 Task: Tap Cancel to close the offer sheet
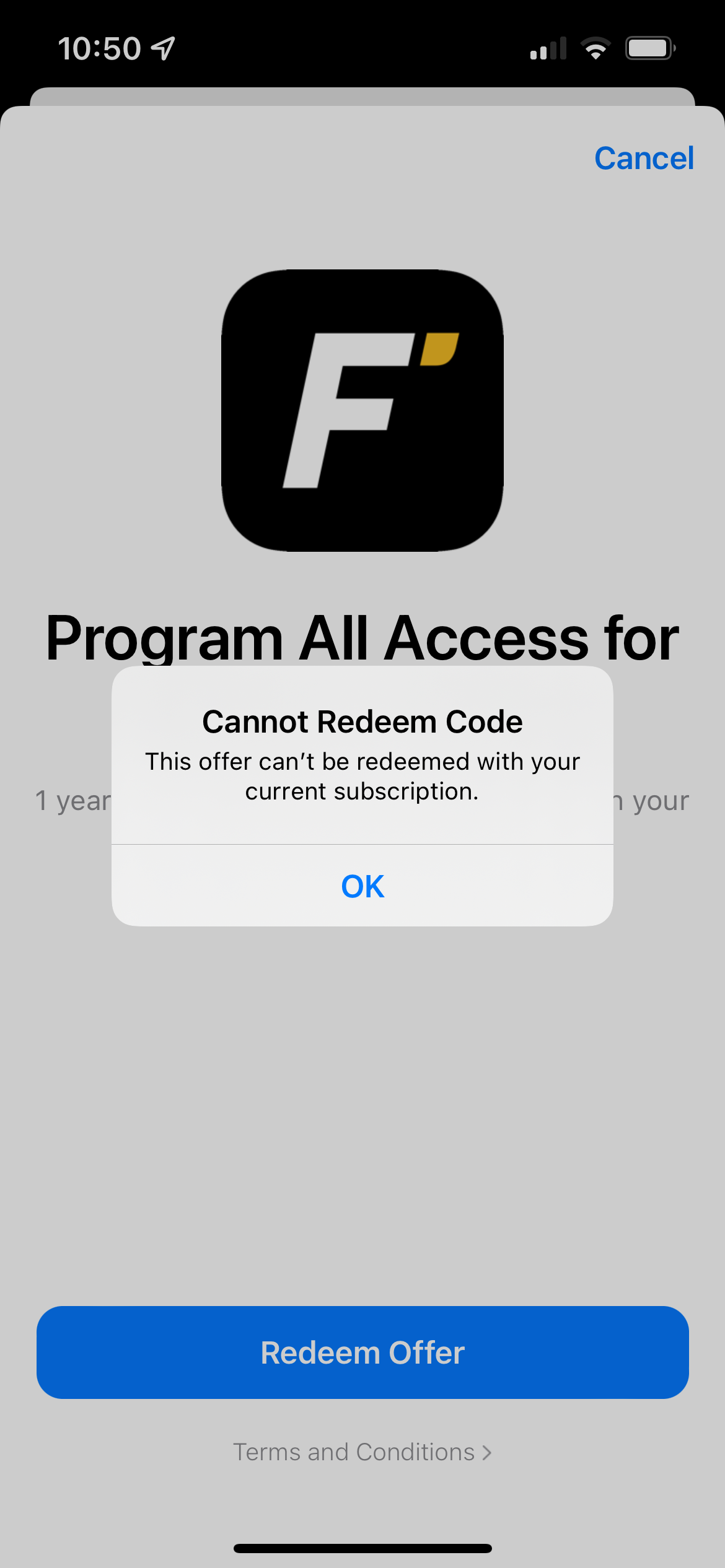[x=644, y=158]
